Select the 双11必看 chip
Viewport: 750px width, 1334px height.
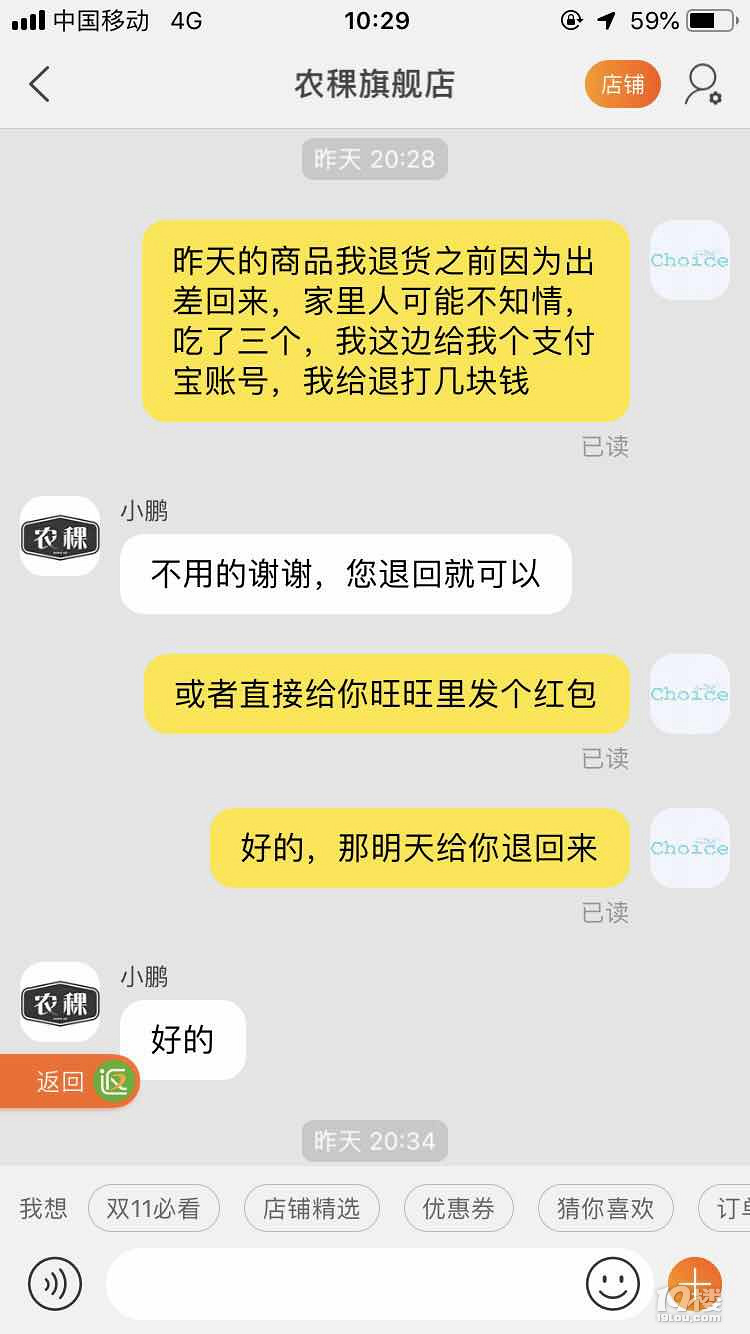click(153, 1209)
